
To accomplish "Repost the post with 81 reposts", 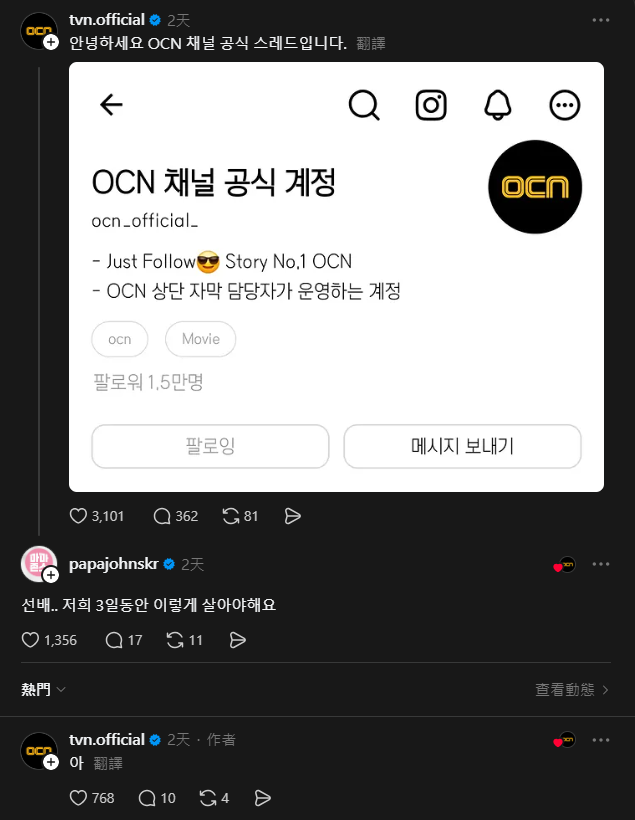I will (x=230, y=516).
